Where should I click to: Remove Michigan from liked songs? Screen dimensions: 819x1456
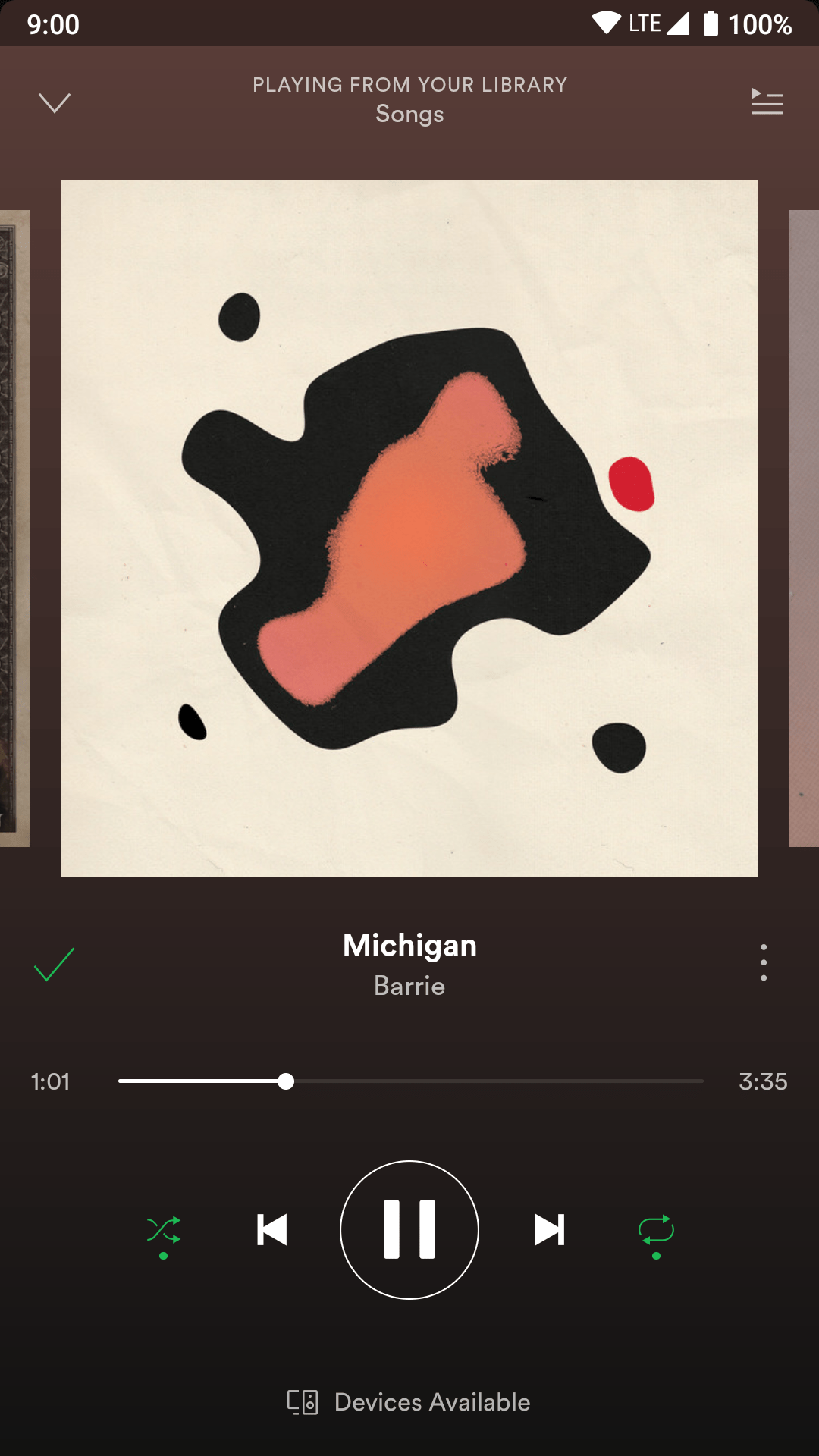click(54, 965)
